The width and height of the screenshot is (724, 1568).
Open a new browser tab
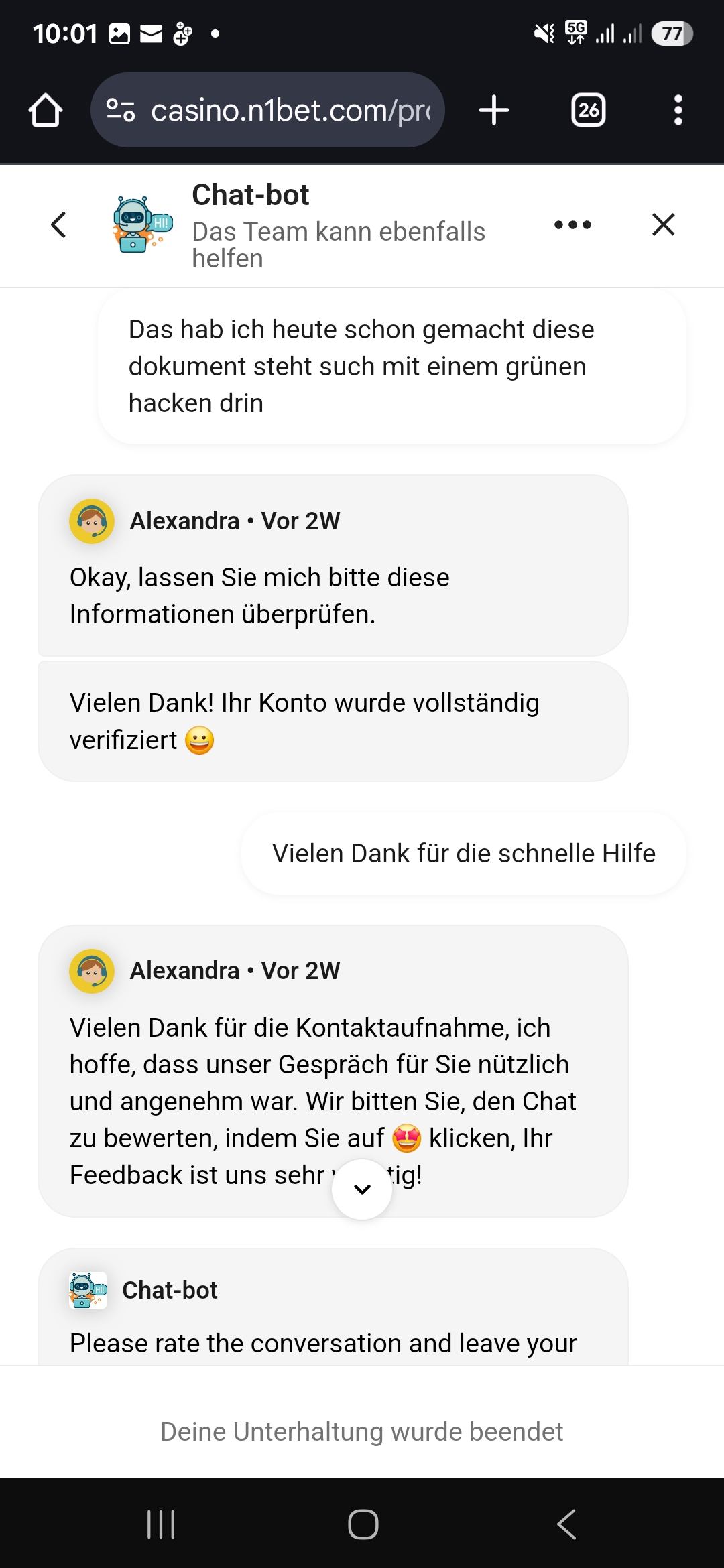494,110
